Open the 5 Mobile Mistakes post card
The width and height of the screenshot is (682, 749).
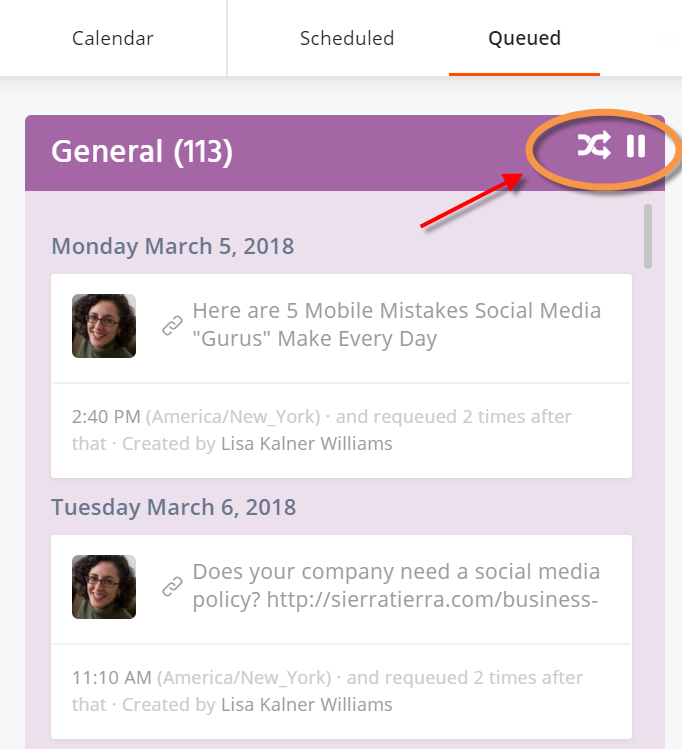point(396,325)
